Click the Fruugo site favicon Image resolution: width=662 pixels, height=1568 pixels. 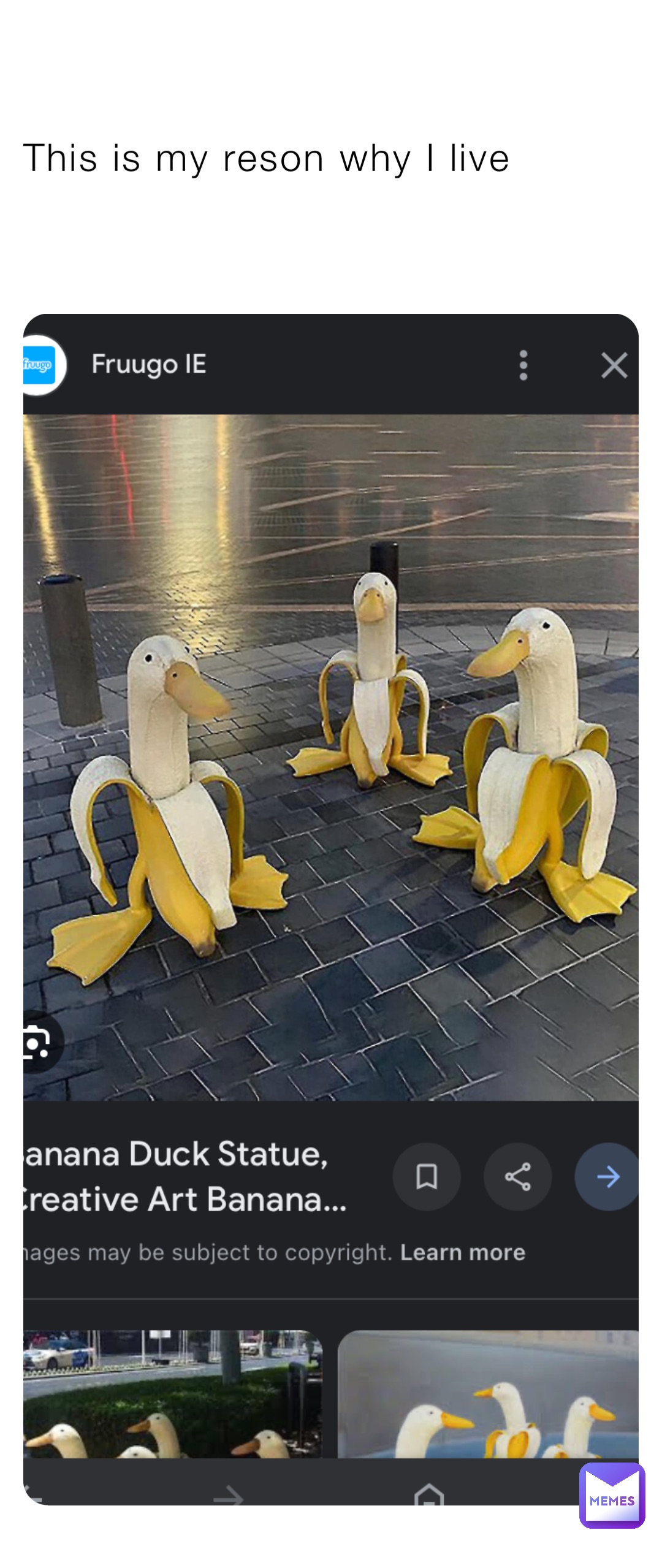(x=38, y=366)
